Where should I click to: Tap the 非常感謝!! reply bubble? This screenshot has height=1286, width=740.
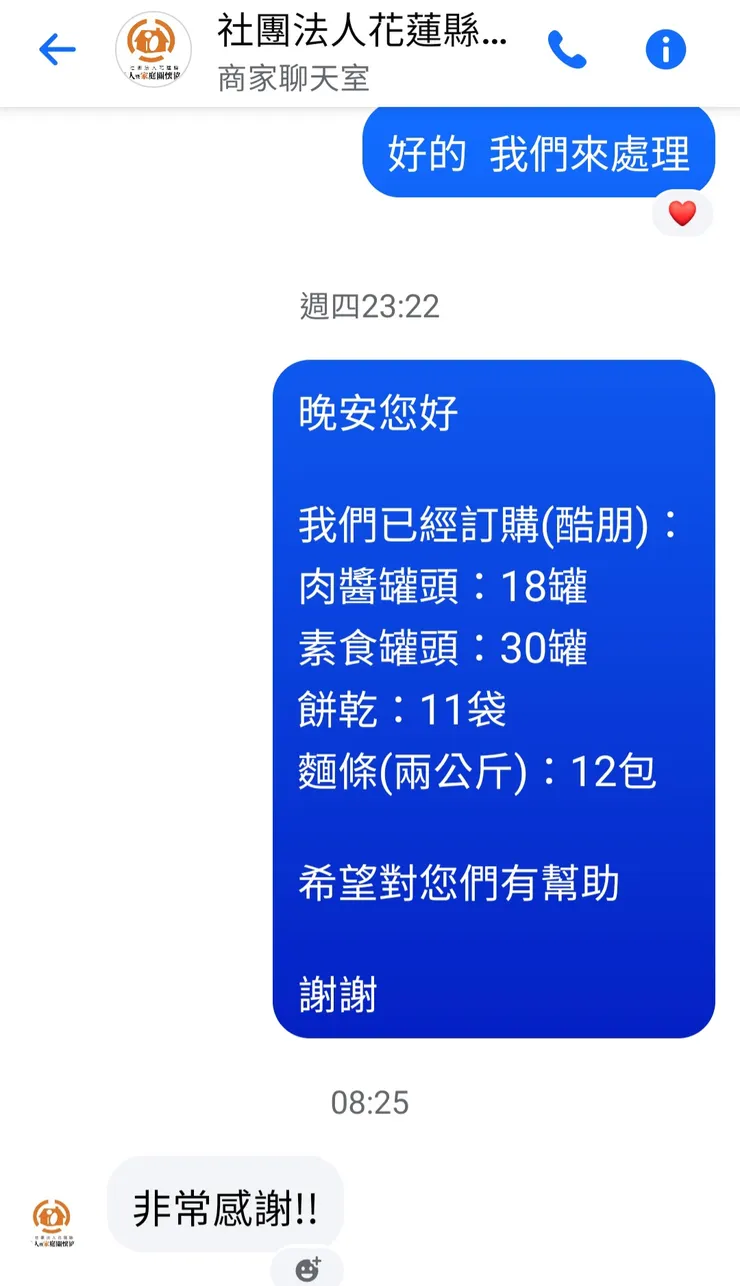224,1206
